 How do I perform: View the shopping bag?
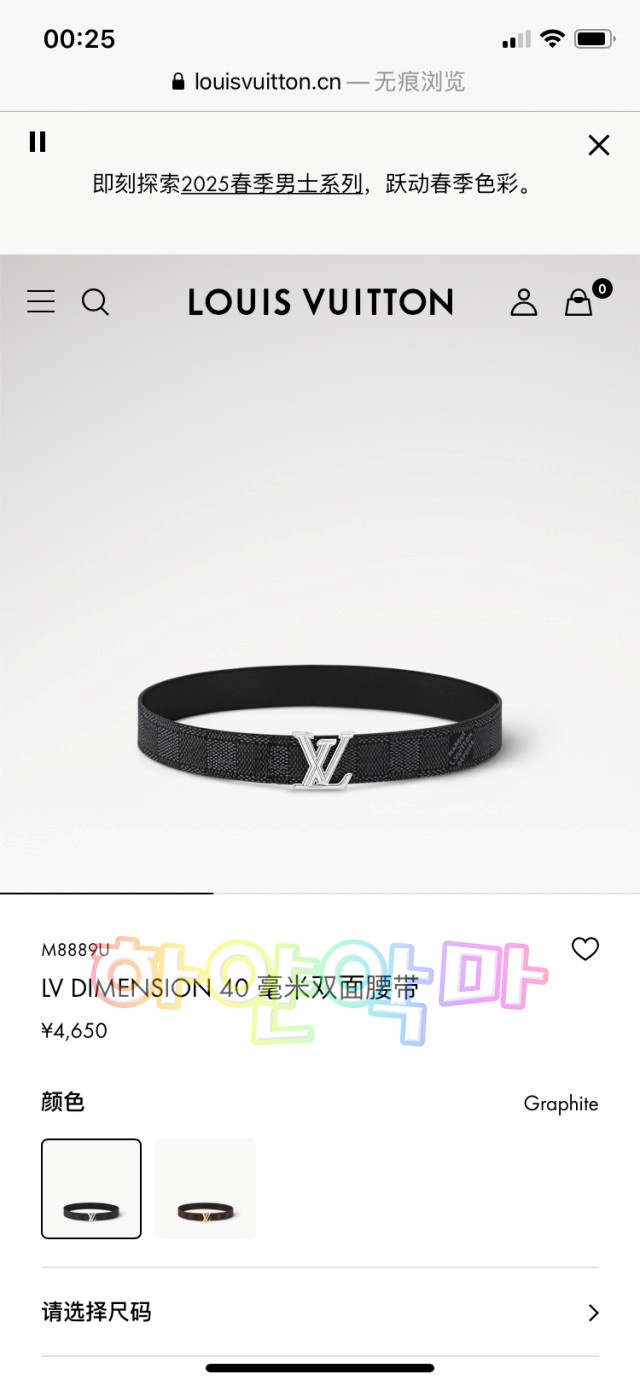pyautogui.click(x=579, y=302)
